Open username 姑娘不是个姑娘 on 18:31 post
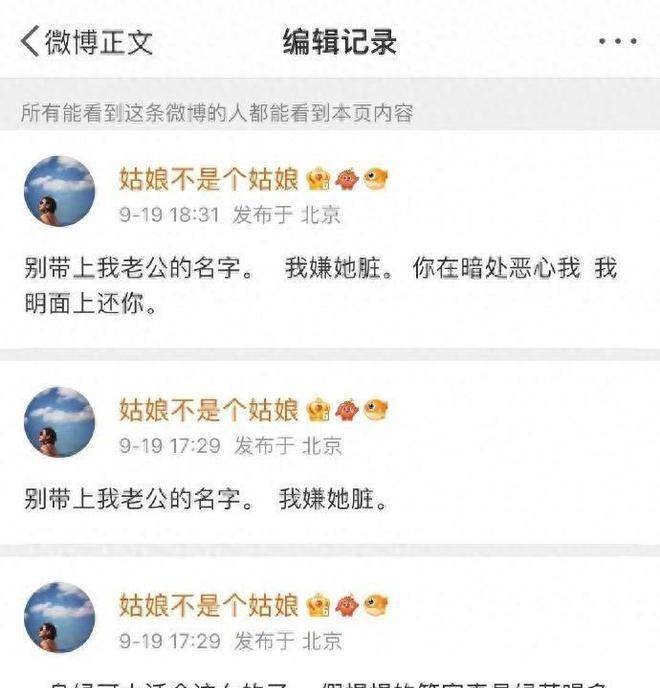 point(209,180)
